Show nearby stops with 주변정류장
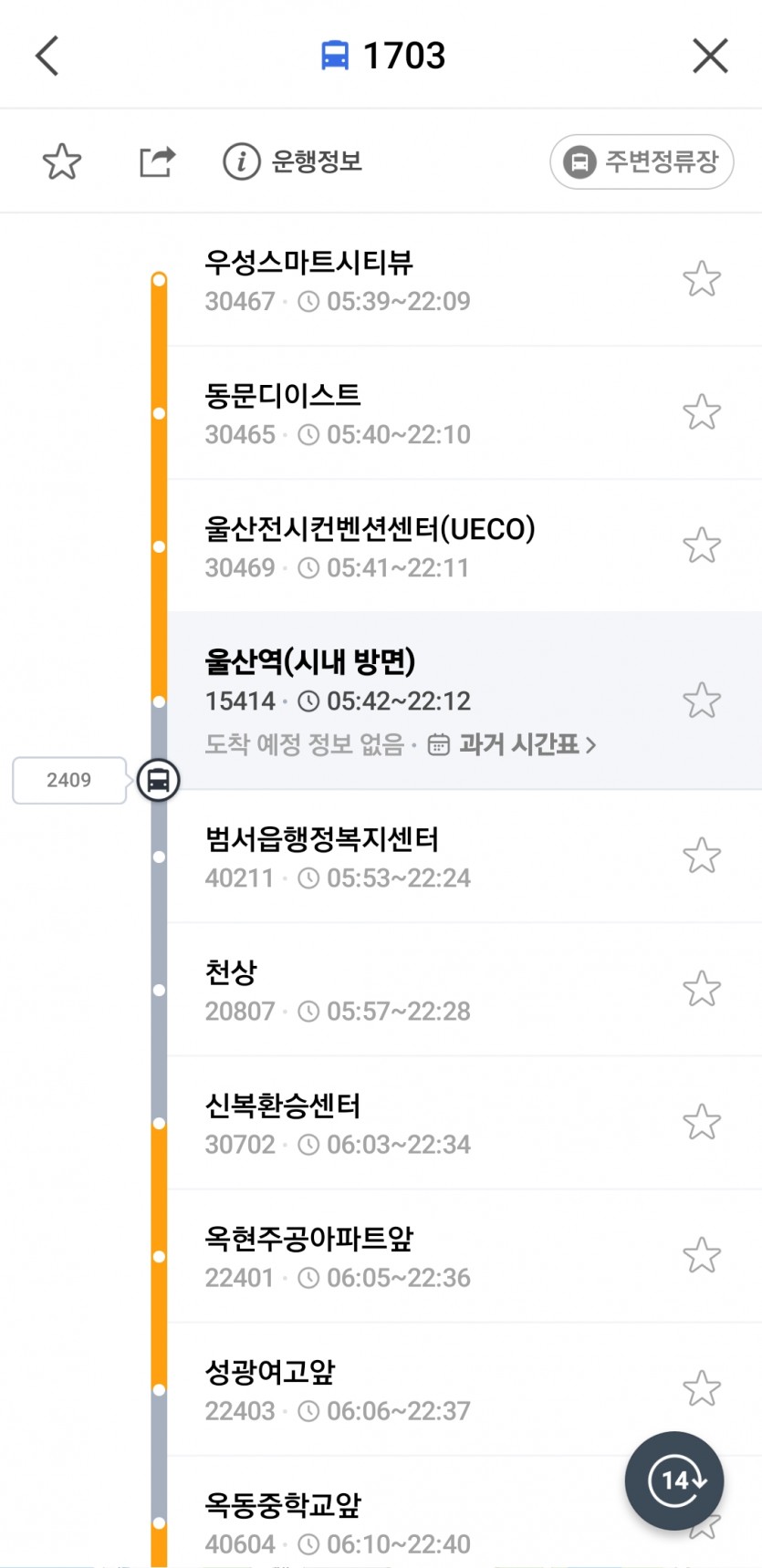The width and height of the screenshot is (762, 1568). coord(642,162)
